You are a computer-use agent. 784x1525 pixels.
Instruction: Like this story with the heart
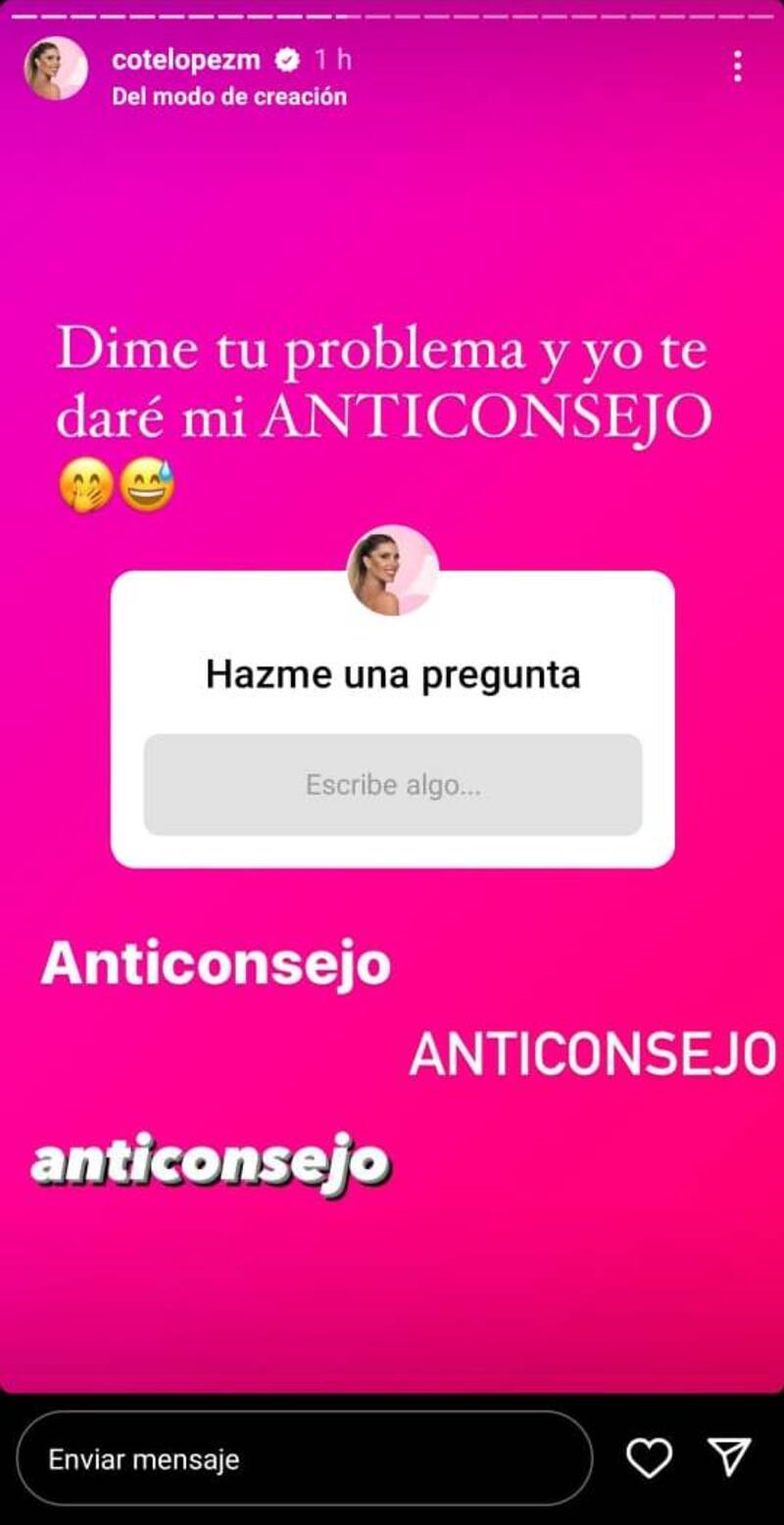coord(649,1458)
